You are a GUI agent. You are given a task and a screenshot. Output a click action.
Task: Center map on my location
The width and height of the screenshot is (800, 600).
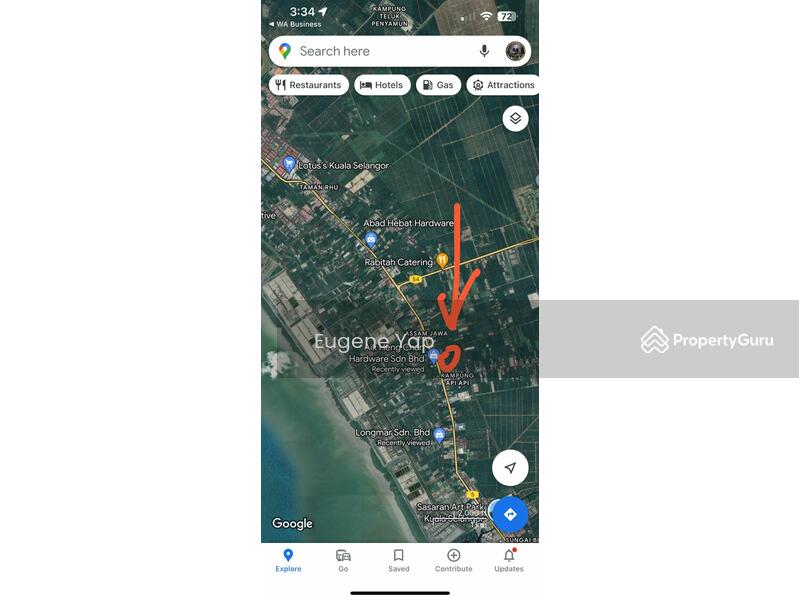[x=510, y=468]
